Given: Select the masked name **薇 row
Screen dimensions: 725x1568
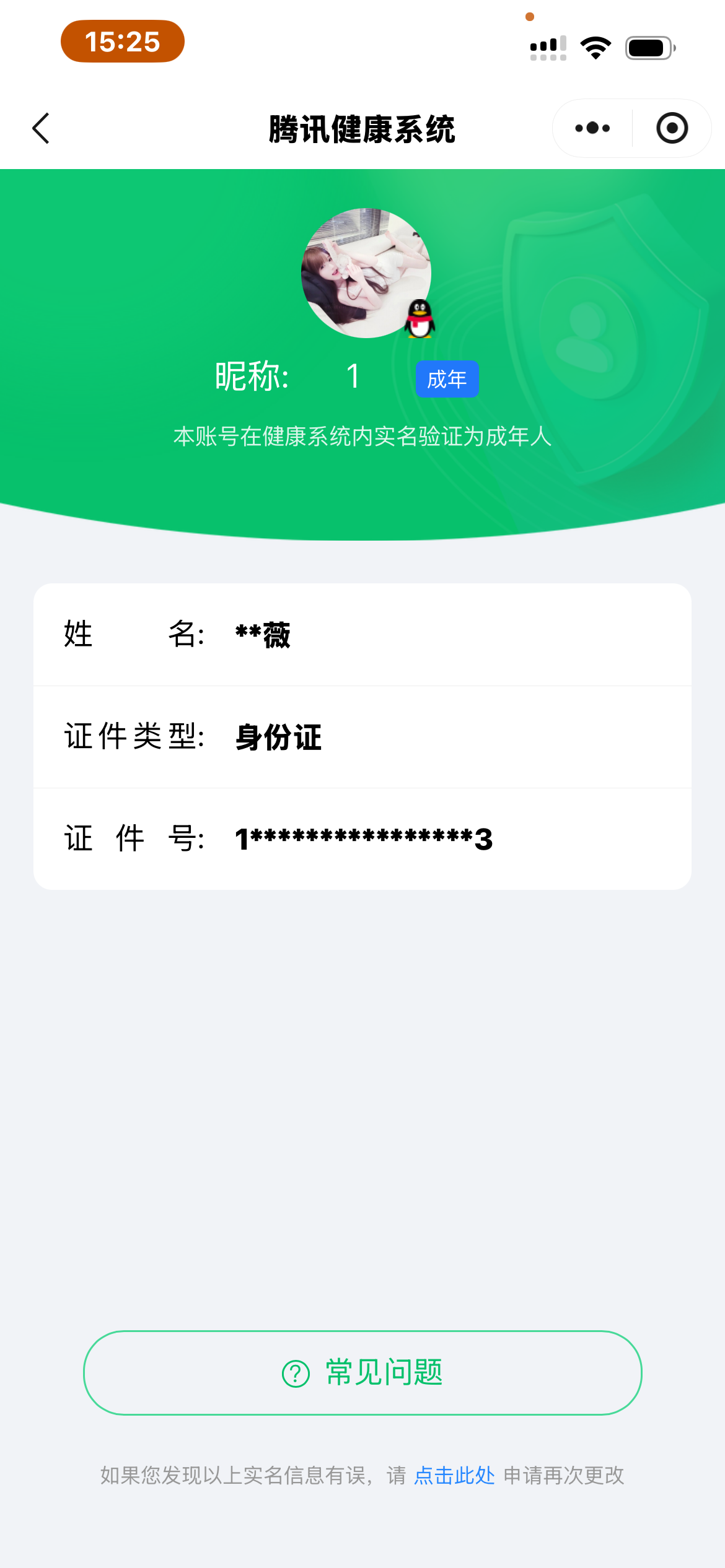Looking at the screenshot, I should click(x=263, y=634).
